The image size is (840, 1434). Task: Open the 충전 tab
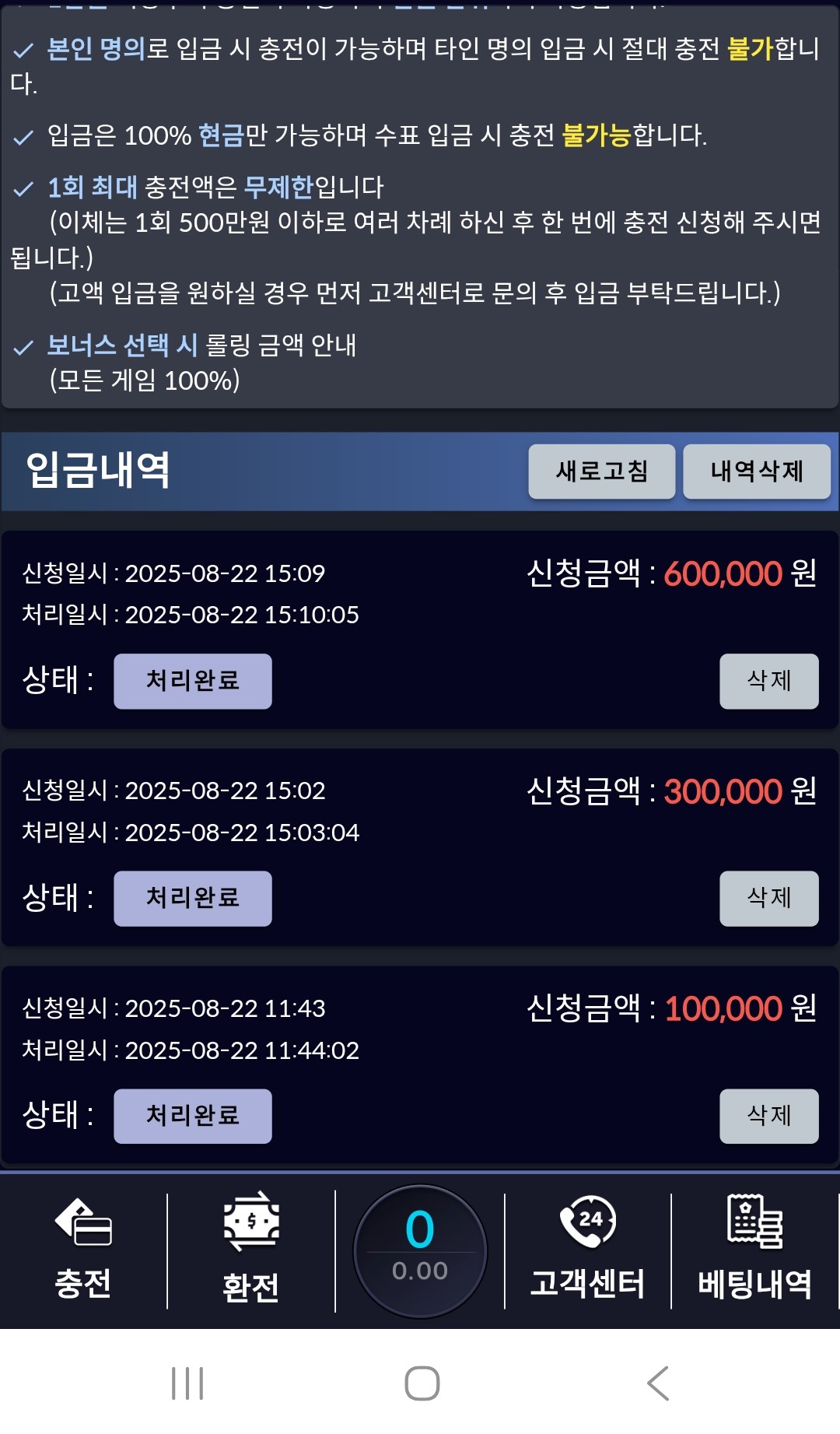coord(83,1250)
